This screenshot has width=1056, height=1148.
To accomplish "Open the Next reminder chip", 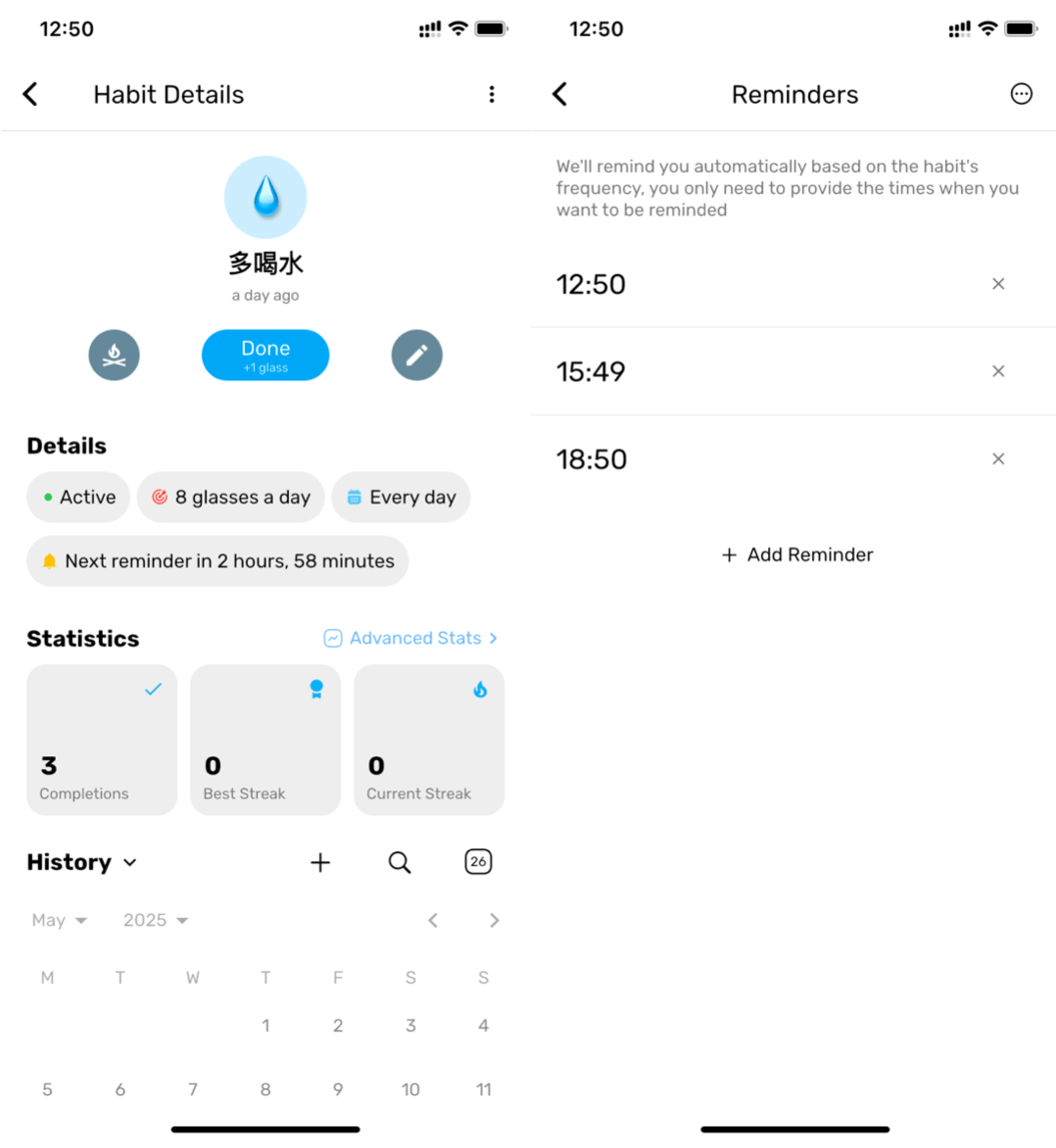I will (x=217, y=561).
